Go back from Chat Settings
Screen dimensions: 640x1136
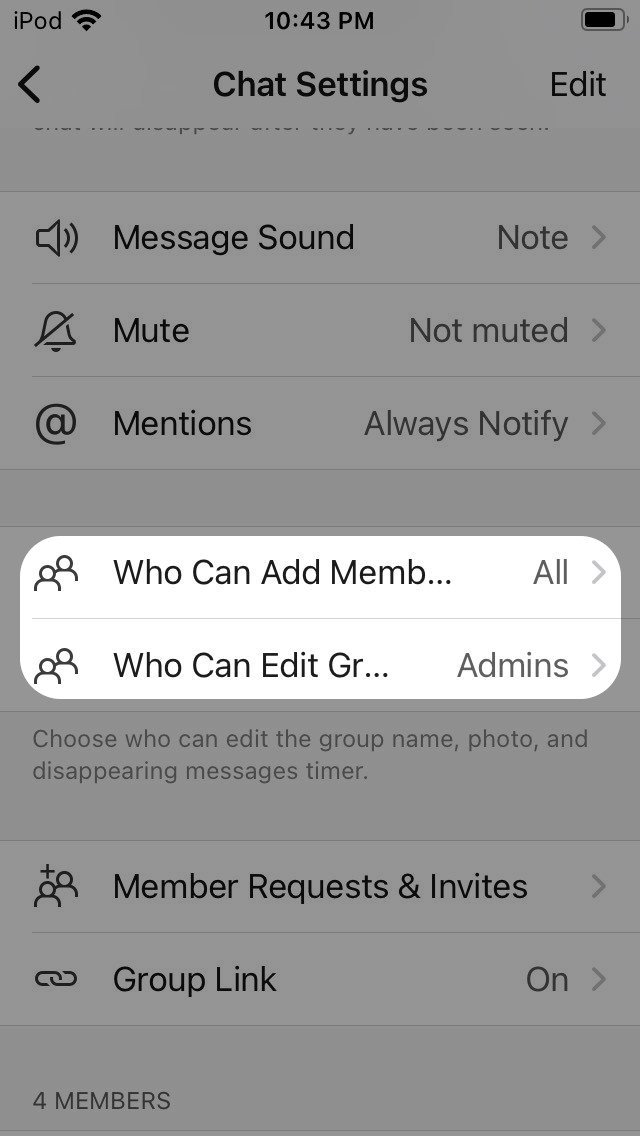click(x=30, y=84)
